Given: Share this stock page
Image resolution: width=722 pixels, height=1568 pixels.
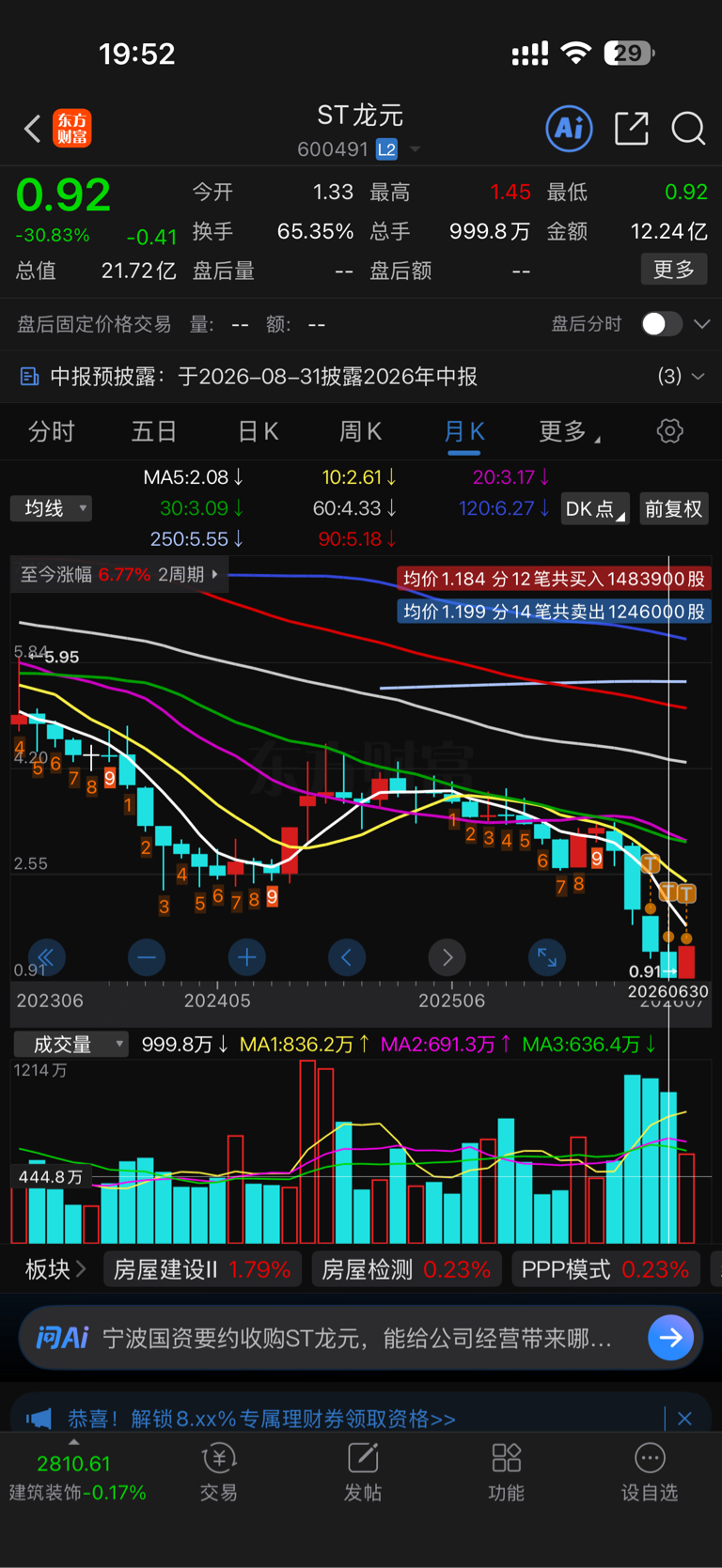Looking at the screenshot, I should (632, 129).
